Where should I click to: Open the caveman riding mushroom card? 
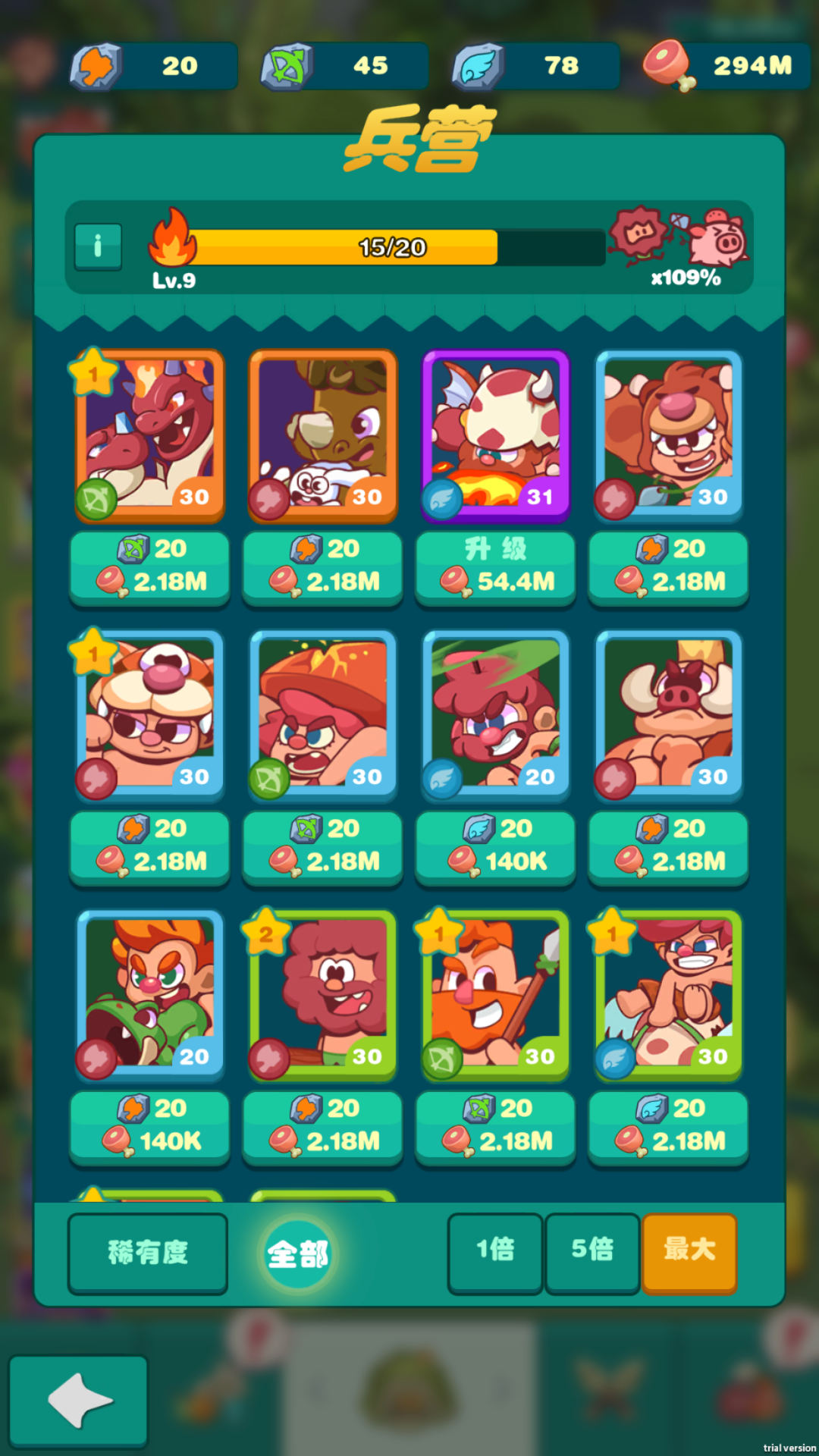click(668, 993)
